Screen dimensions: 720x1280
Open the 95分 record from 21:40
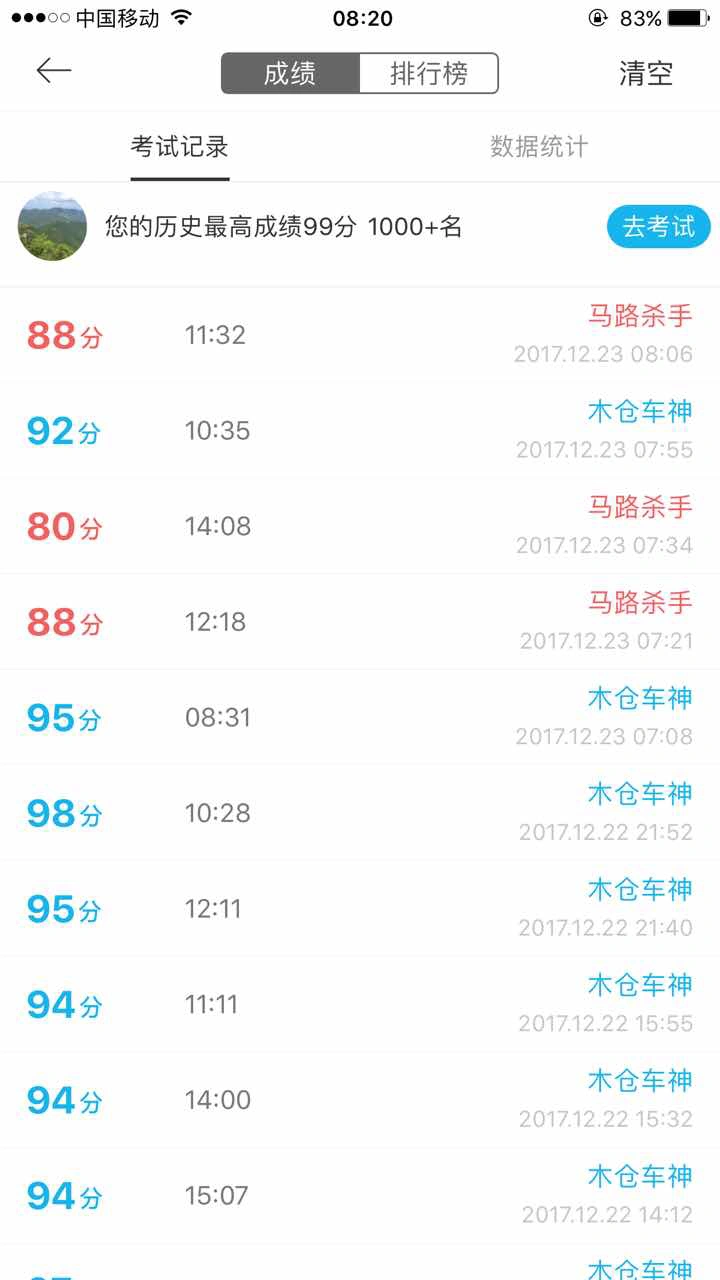(x=360, y=909)
